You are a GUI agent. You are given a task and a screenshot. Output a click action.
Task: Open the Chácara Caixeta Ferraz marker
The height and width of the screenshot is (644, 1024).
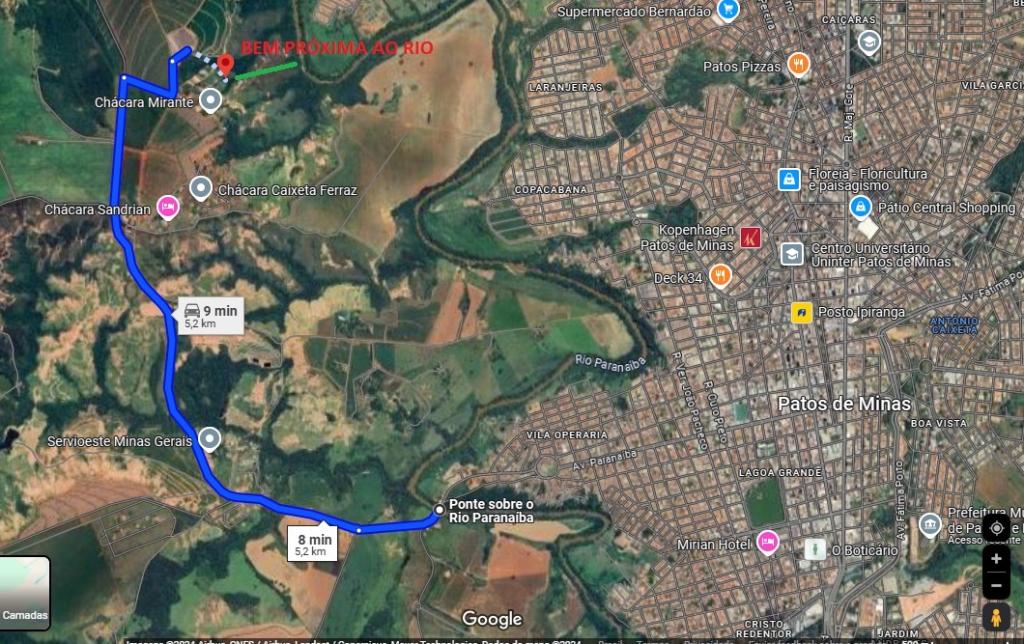coord(201,188)
